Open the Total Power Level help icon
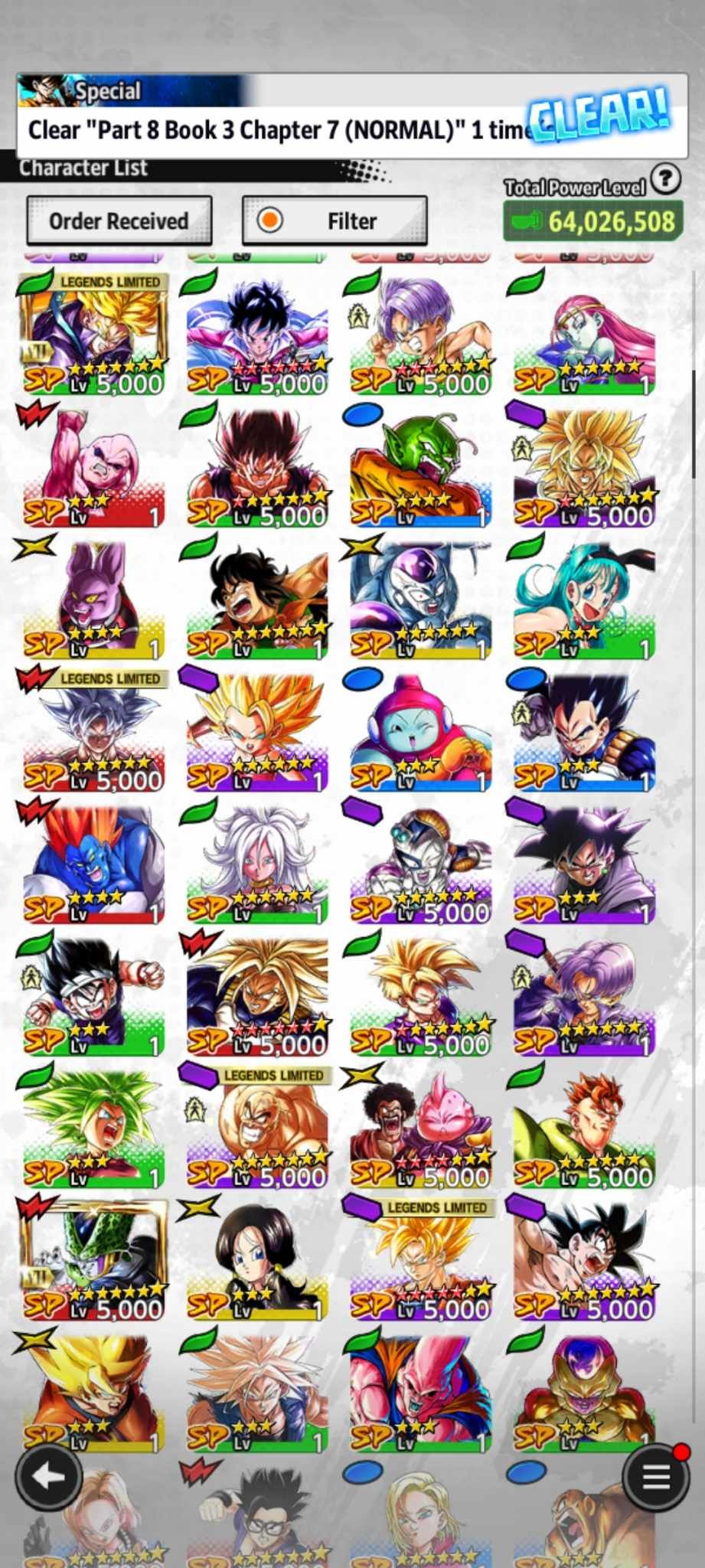The image size is (705, 1568). [666, 179]
